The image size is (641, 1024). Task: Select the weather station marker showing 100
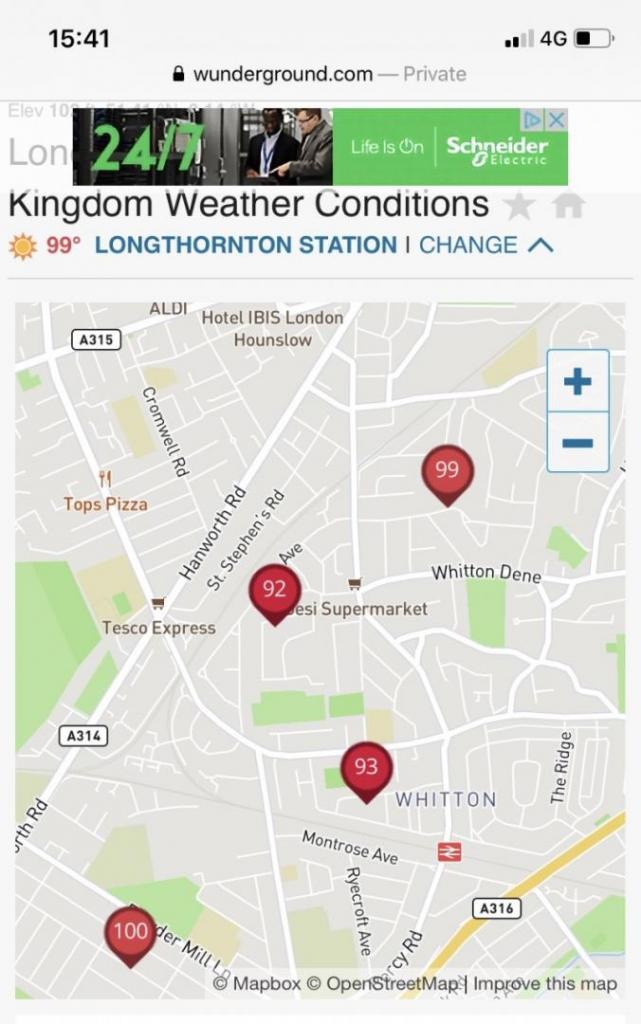point(130,934)
